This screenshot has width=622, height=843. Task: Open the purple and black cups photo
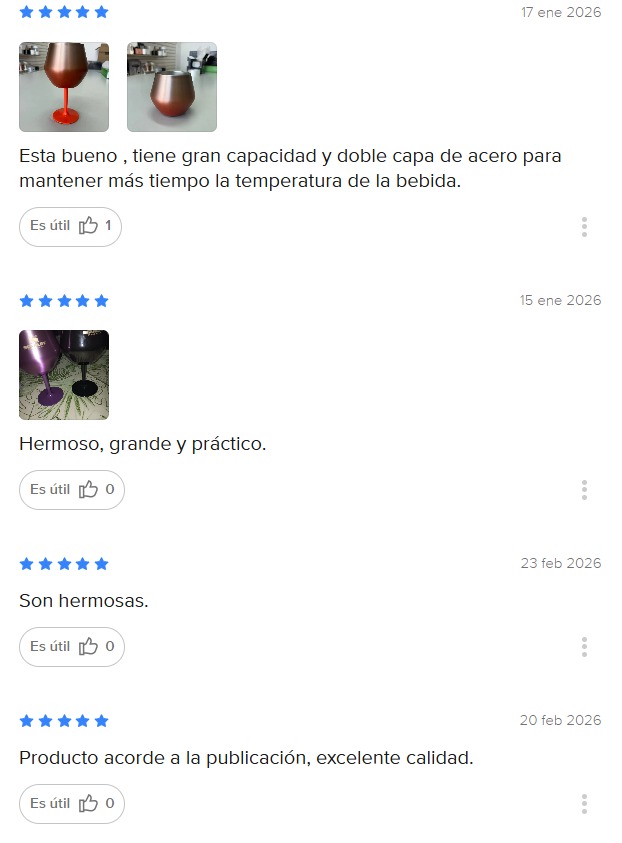coord(64,375)
